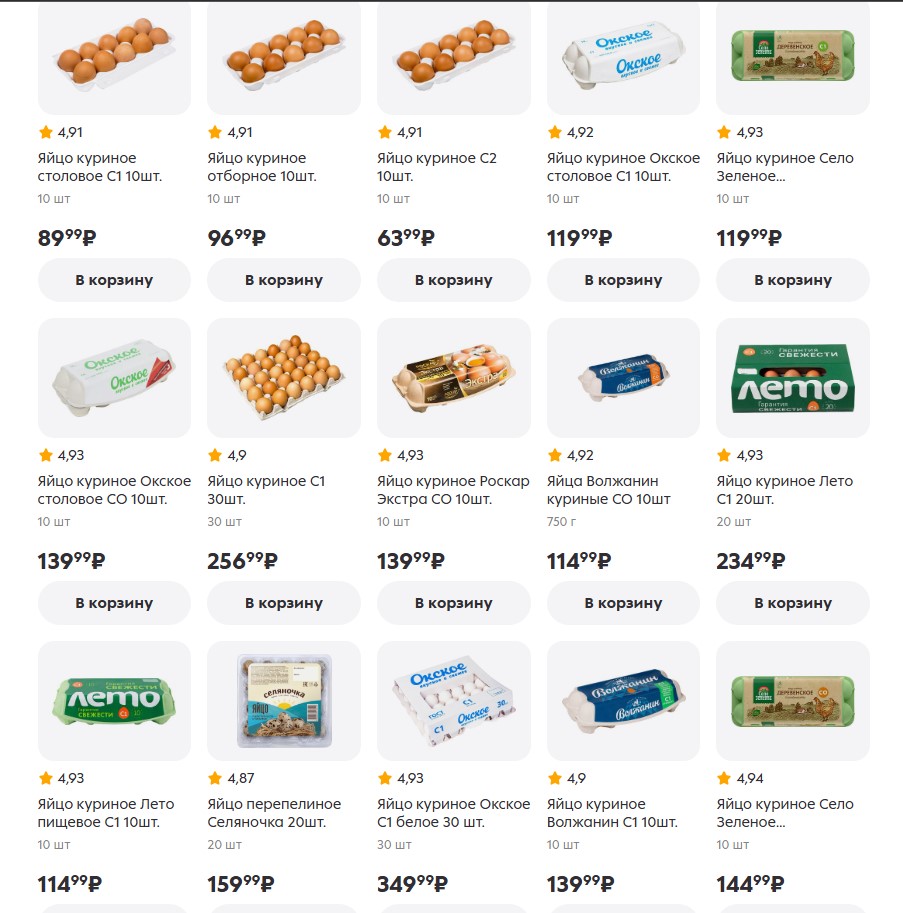This screenshot has height=913, width=903.
Task: Open Яйцо куриное Лето пищевое С1 10шт.
Action: pos(114,700)
